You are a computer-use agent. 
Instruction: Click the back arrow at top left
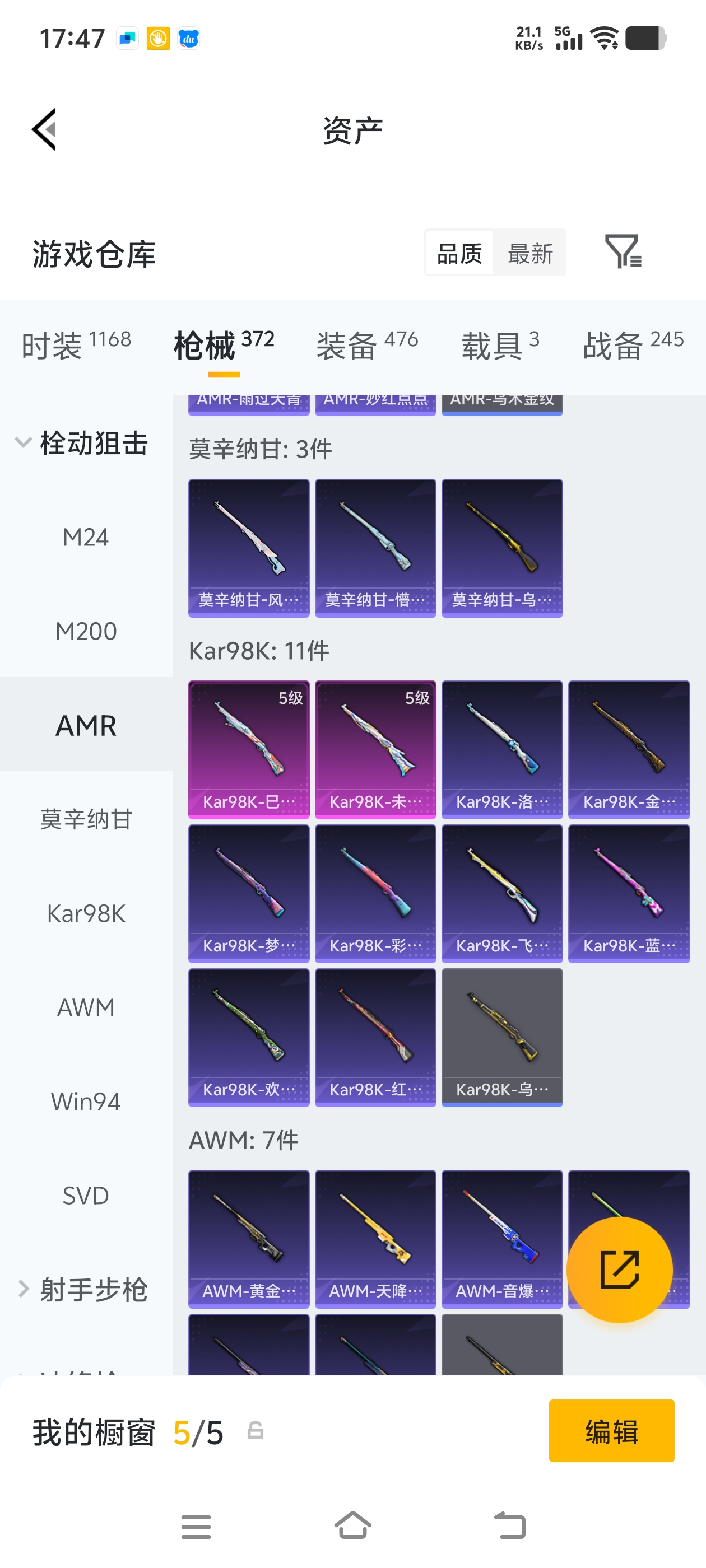click(x=43, y=128)
